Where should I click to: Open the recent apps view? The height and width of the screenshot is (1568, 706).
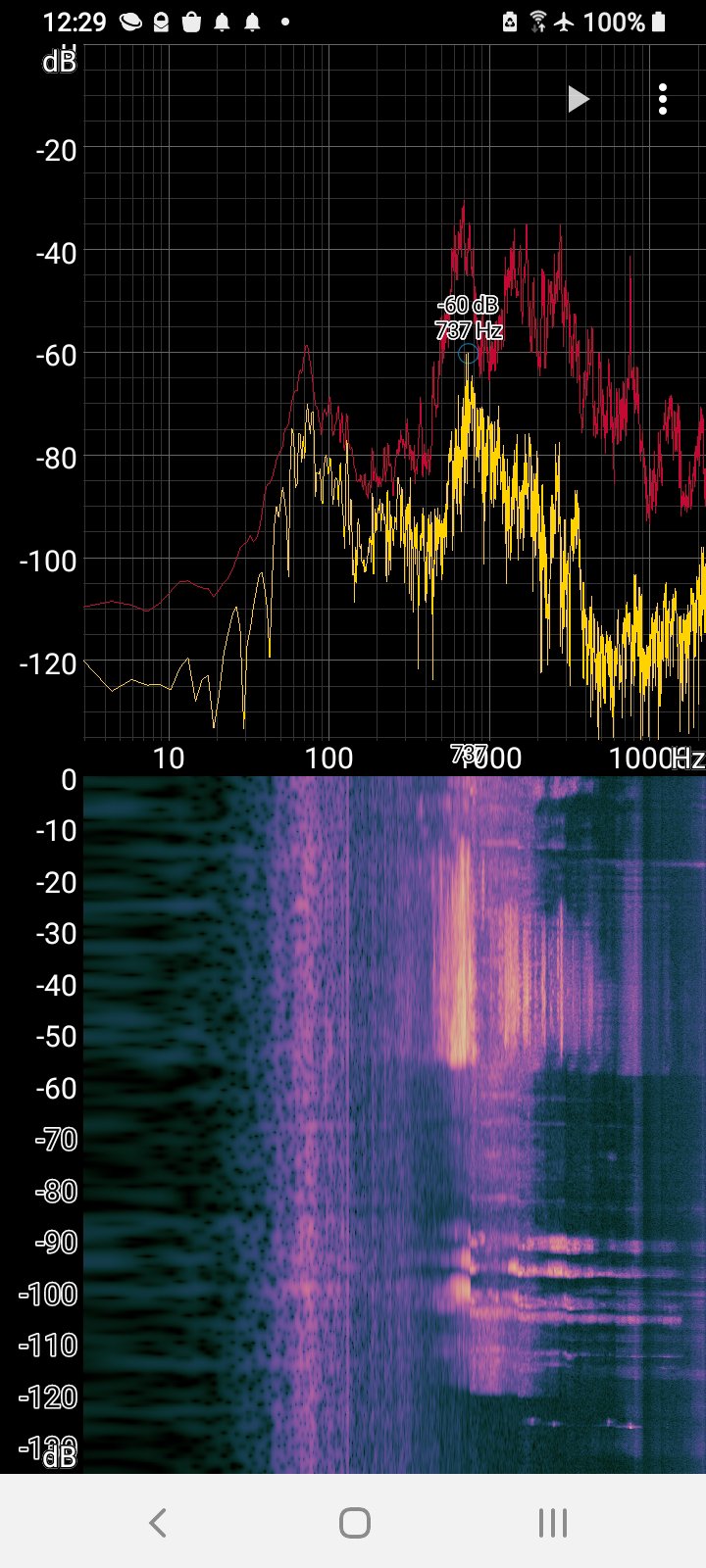(x=552, y=1522)
